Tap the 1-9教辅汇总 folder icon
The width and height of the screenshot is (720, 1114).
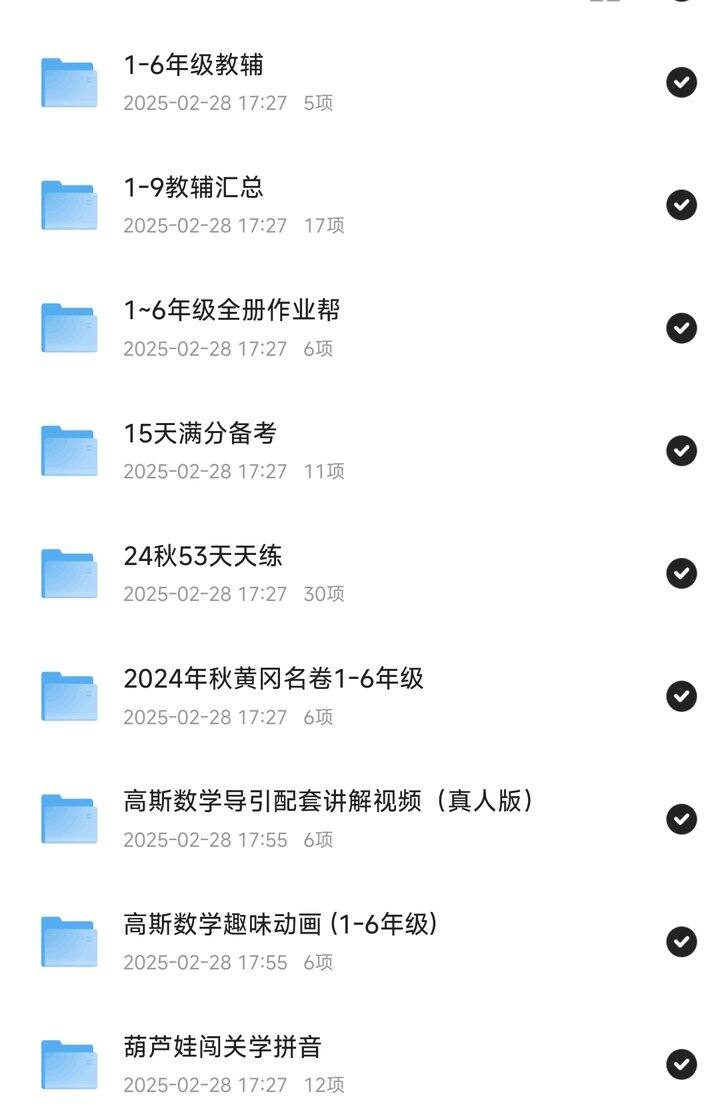tap(67, 205)
